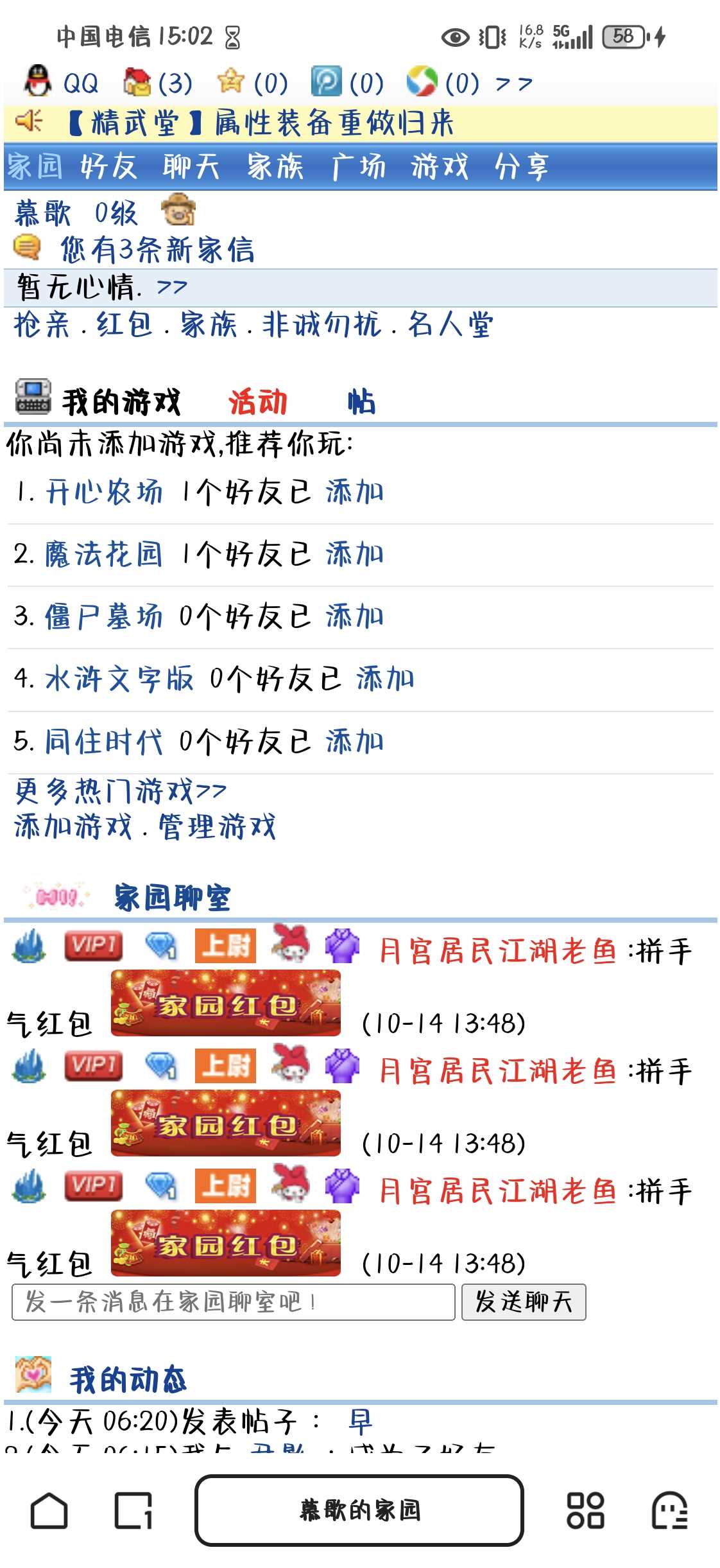Open the 开心农场 game
The height and width of the screenshot is (1568, 720).
(103, 492)
